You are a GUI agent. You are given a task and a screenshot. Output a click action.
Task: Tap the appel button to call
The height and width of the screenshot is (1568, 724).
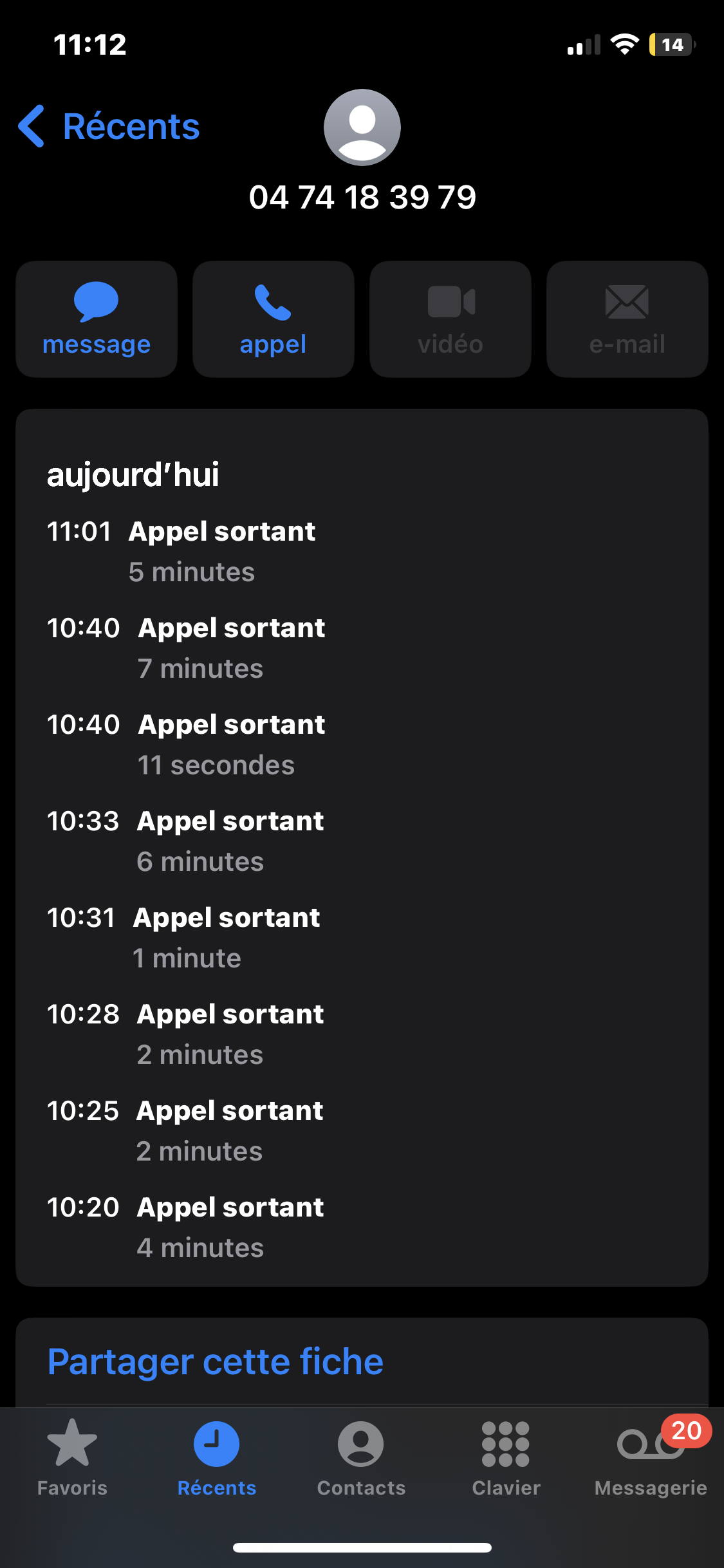[x=274, y=319]
